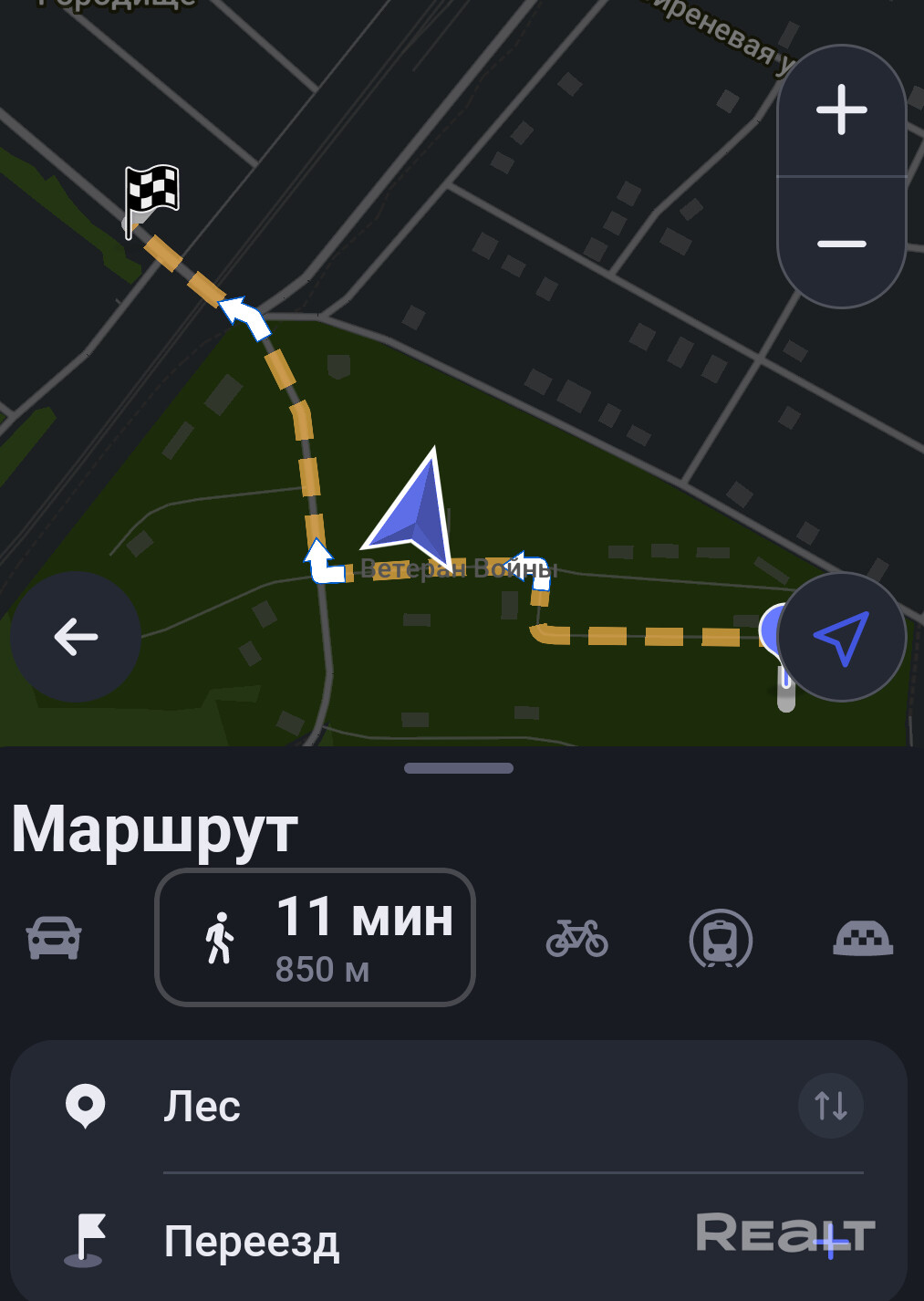Viewport: 924px width, 1301px height.
Task: Zoom out of the map
Action: (841, 244)
